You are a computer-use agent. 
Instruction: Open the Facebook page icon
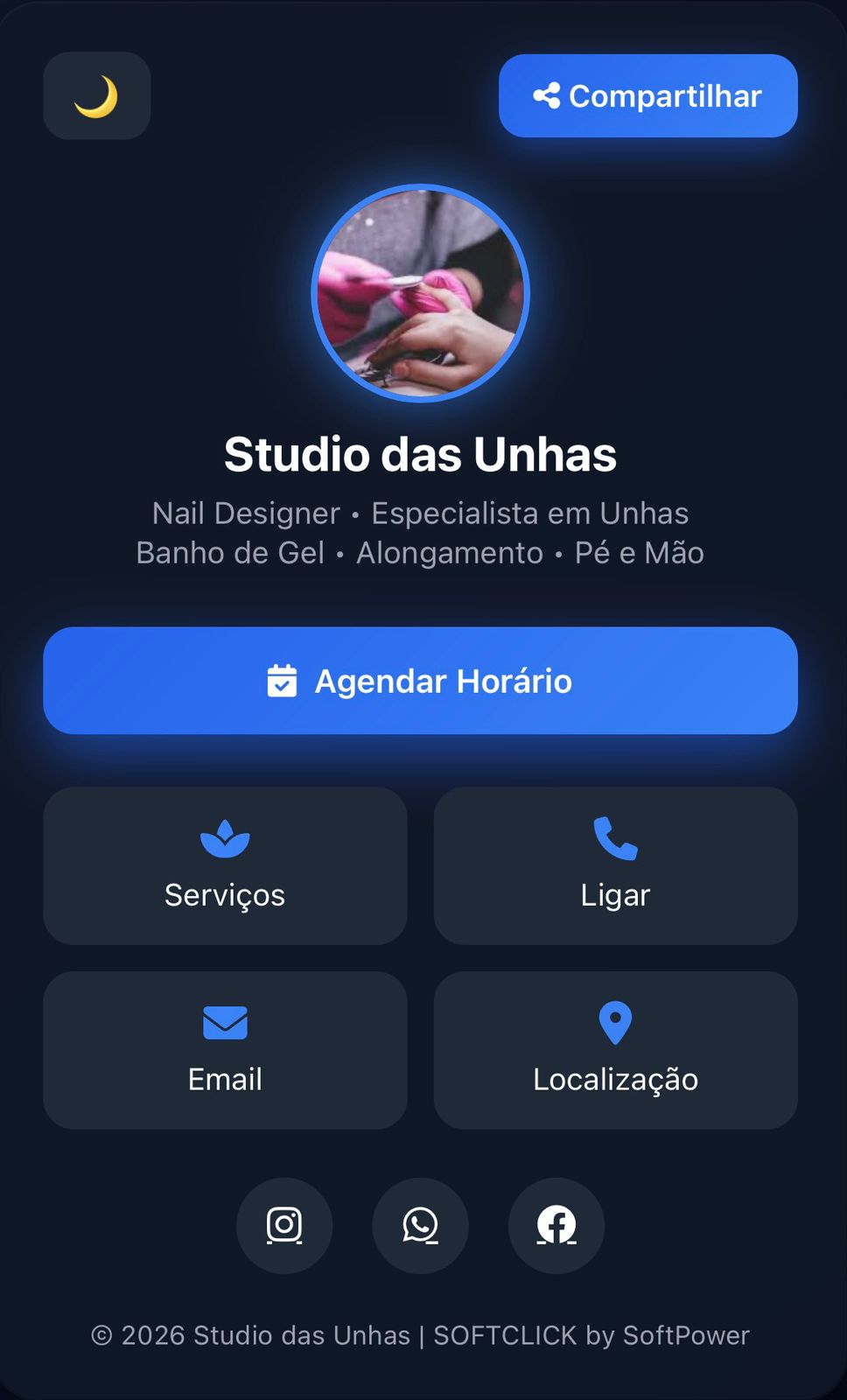coord(556,1226)
